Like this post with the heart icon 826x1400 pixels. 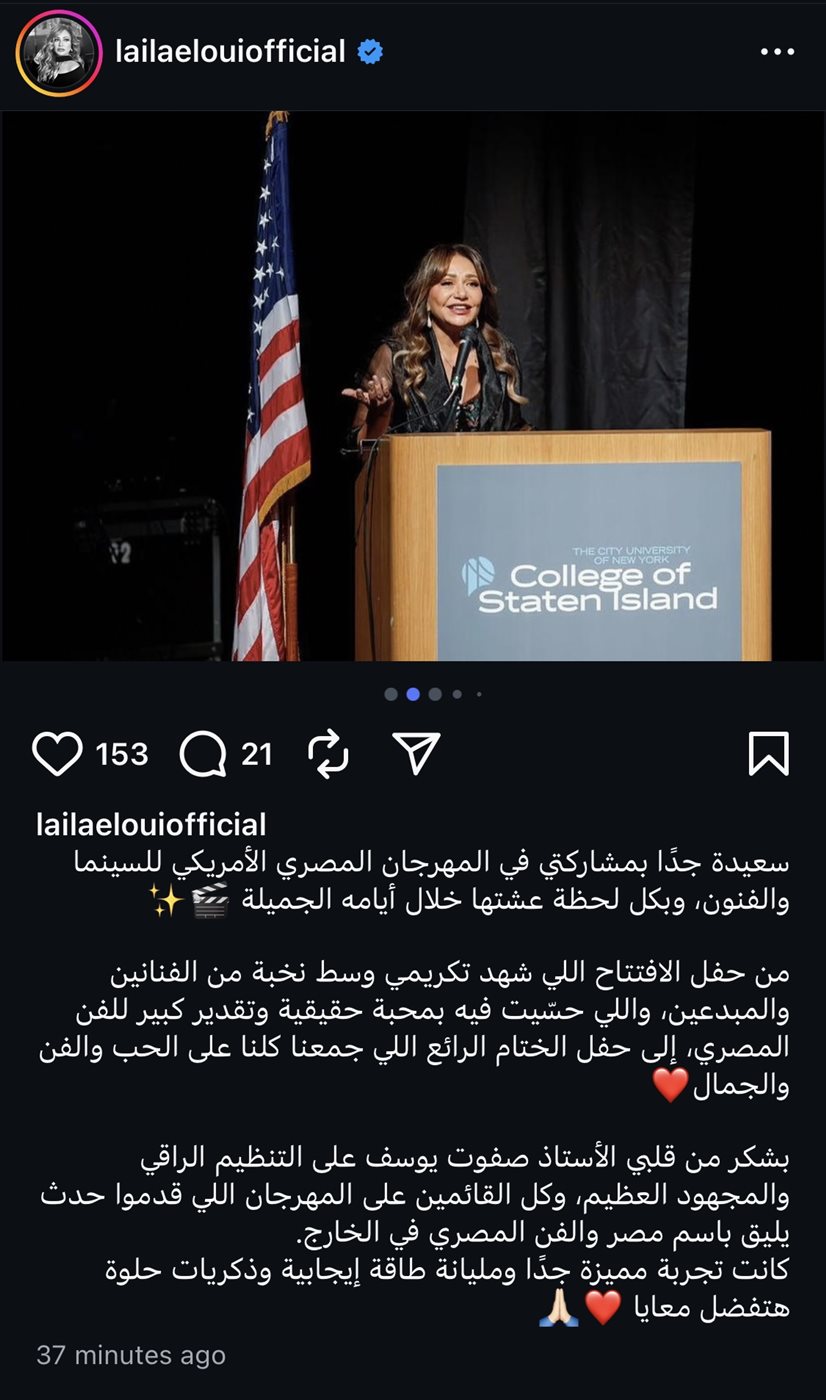57,754
